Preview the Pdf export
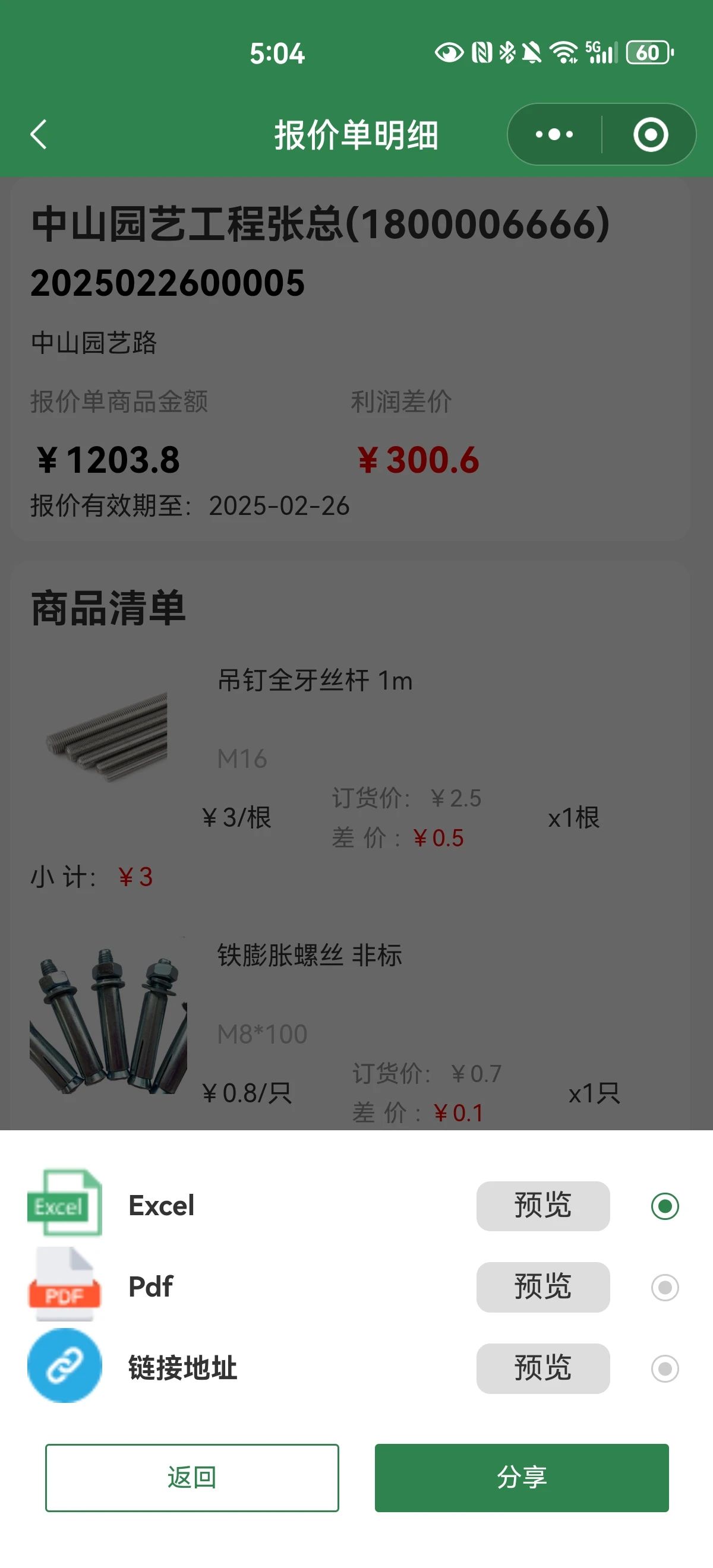Screen dimensions: 713x1568 (x=542, y=1287)
